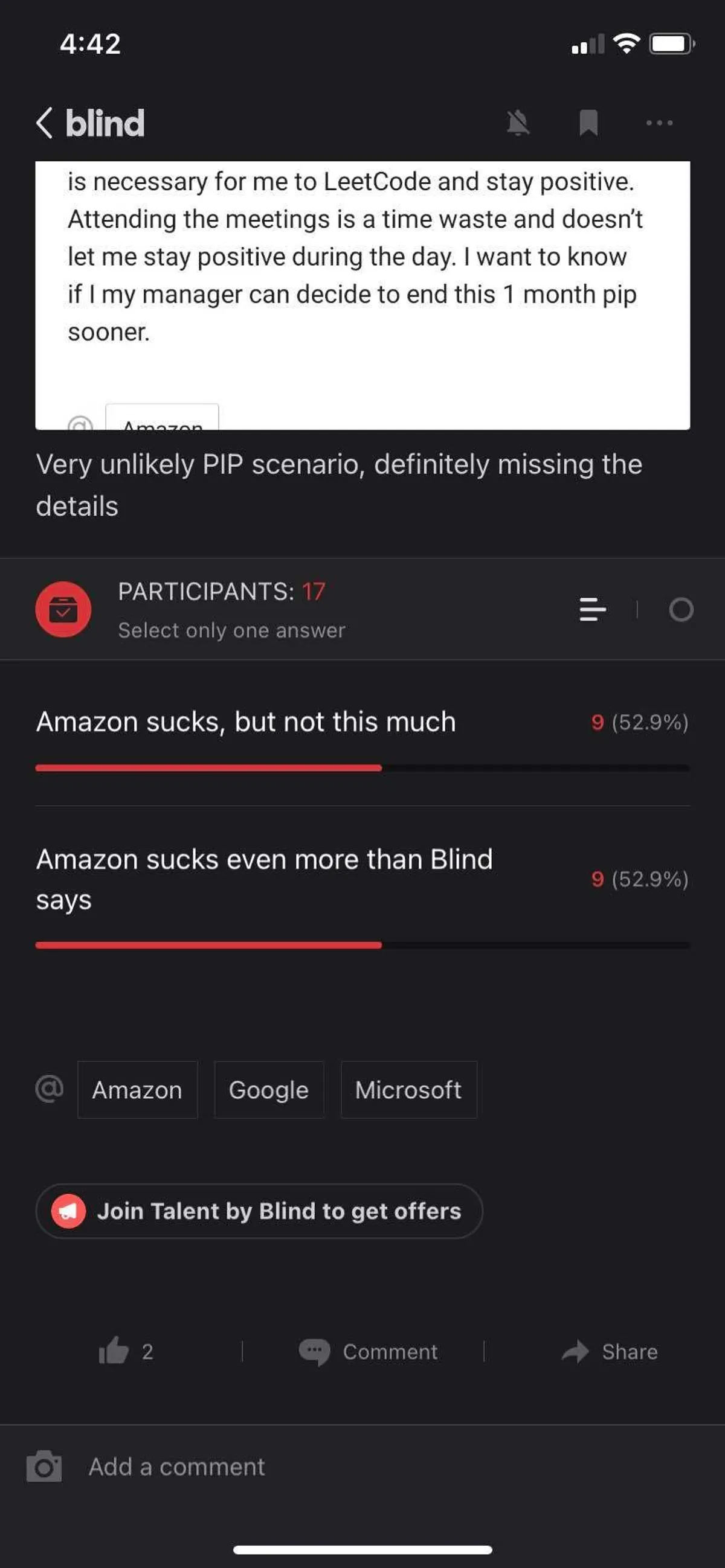
Task: Open the embedded quoted post image
Action: [362, 295]
